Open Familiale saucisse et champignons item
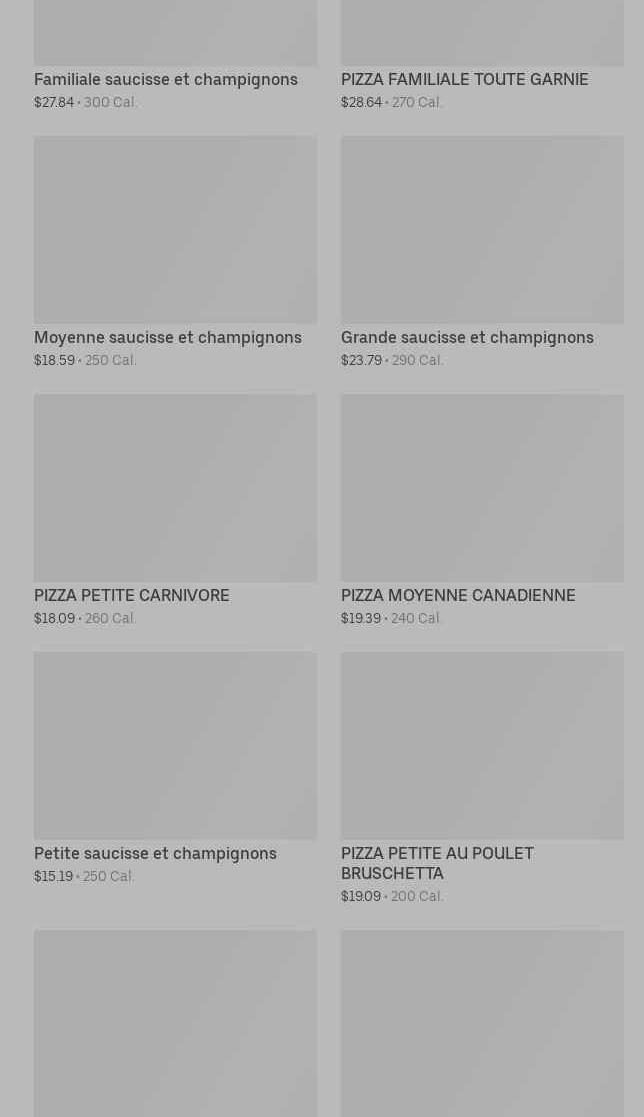This screenshot has width=644, height=1117. click(x=166, y=79)
